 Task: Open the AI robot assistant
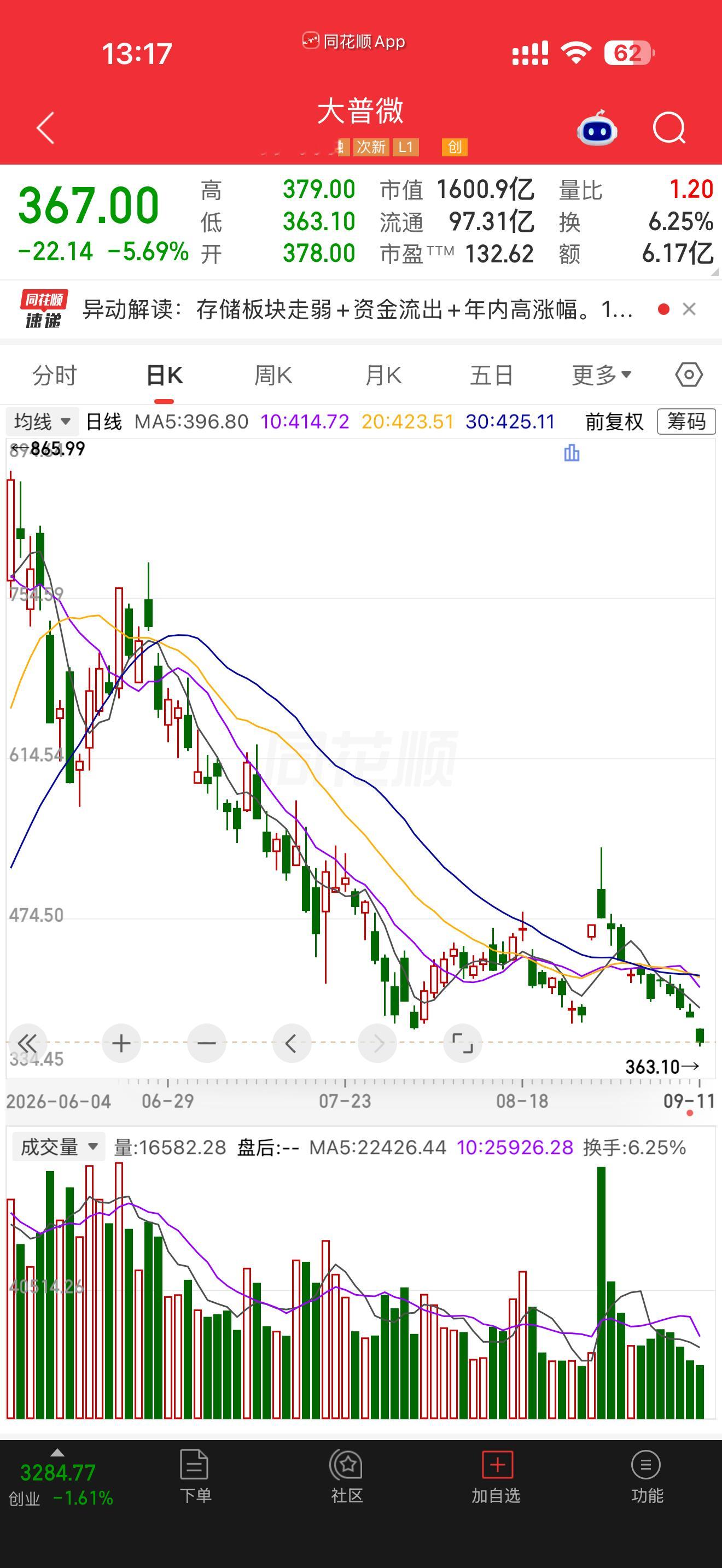click(x=597, y=128)
